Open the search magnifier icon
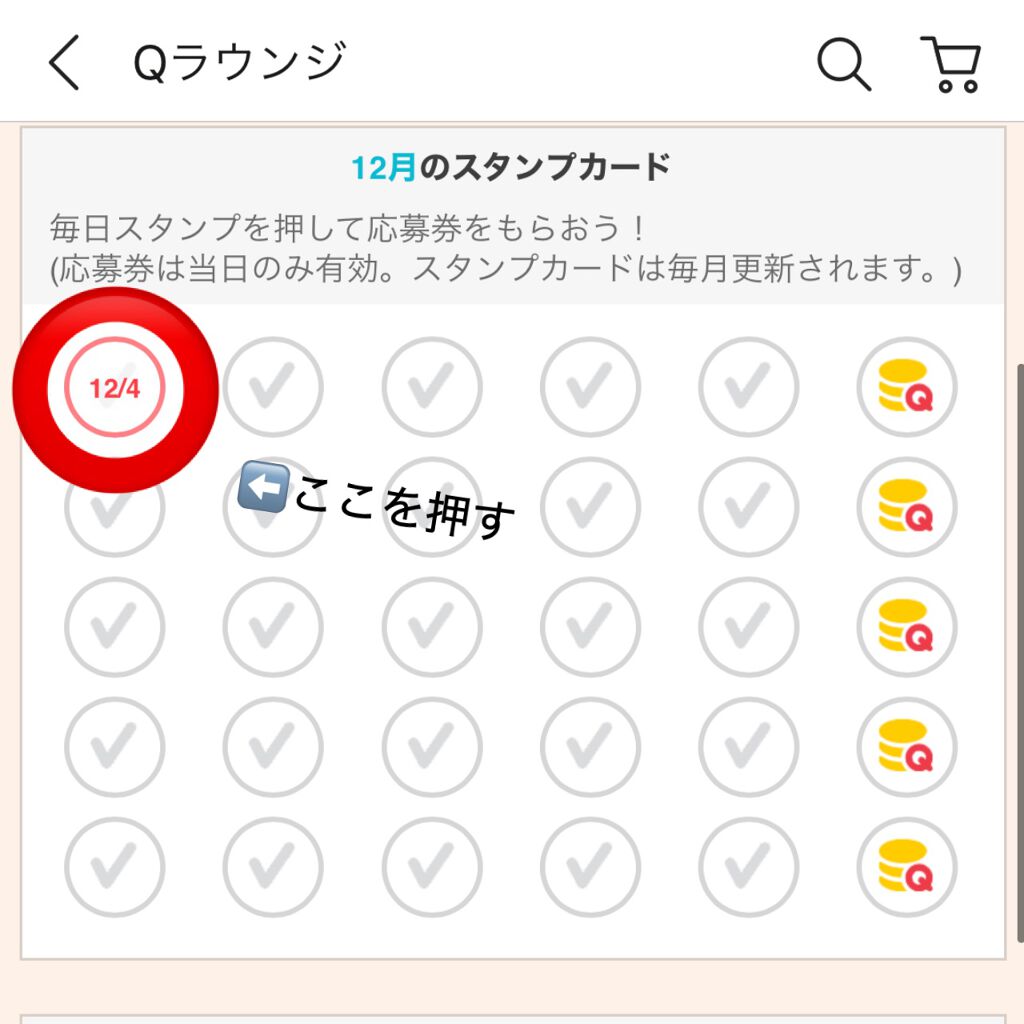 coord(843,64)
